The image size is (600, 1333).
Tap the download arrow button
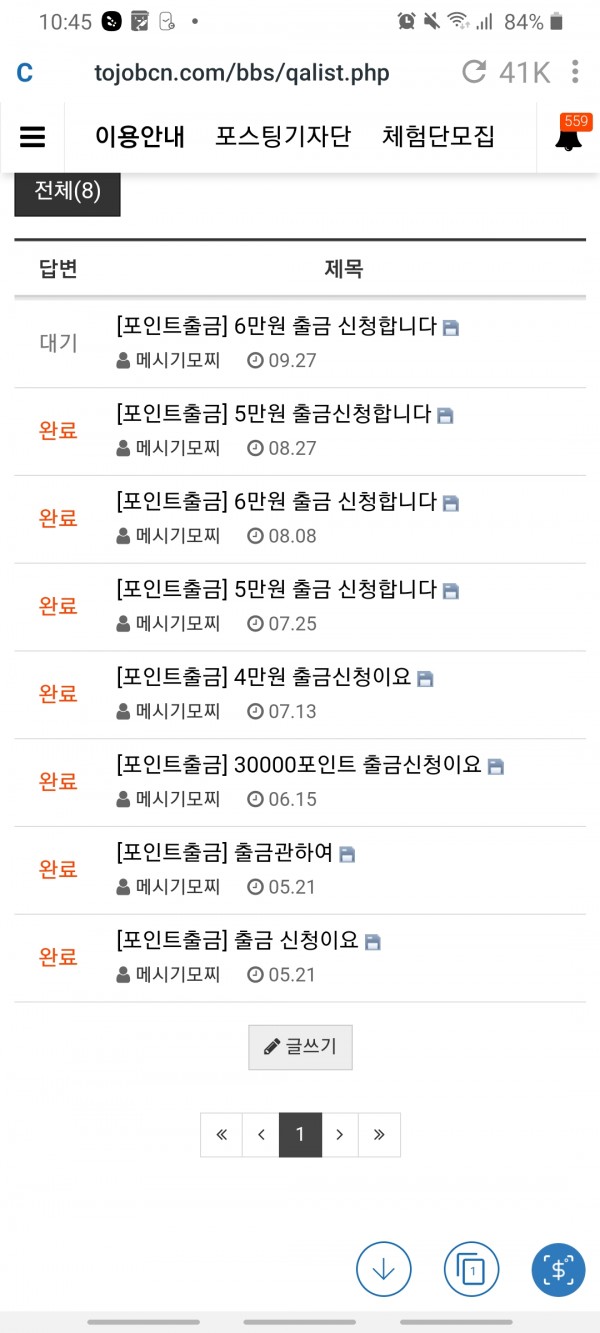coord(383,1270)
